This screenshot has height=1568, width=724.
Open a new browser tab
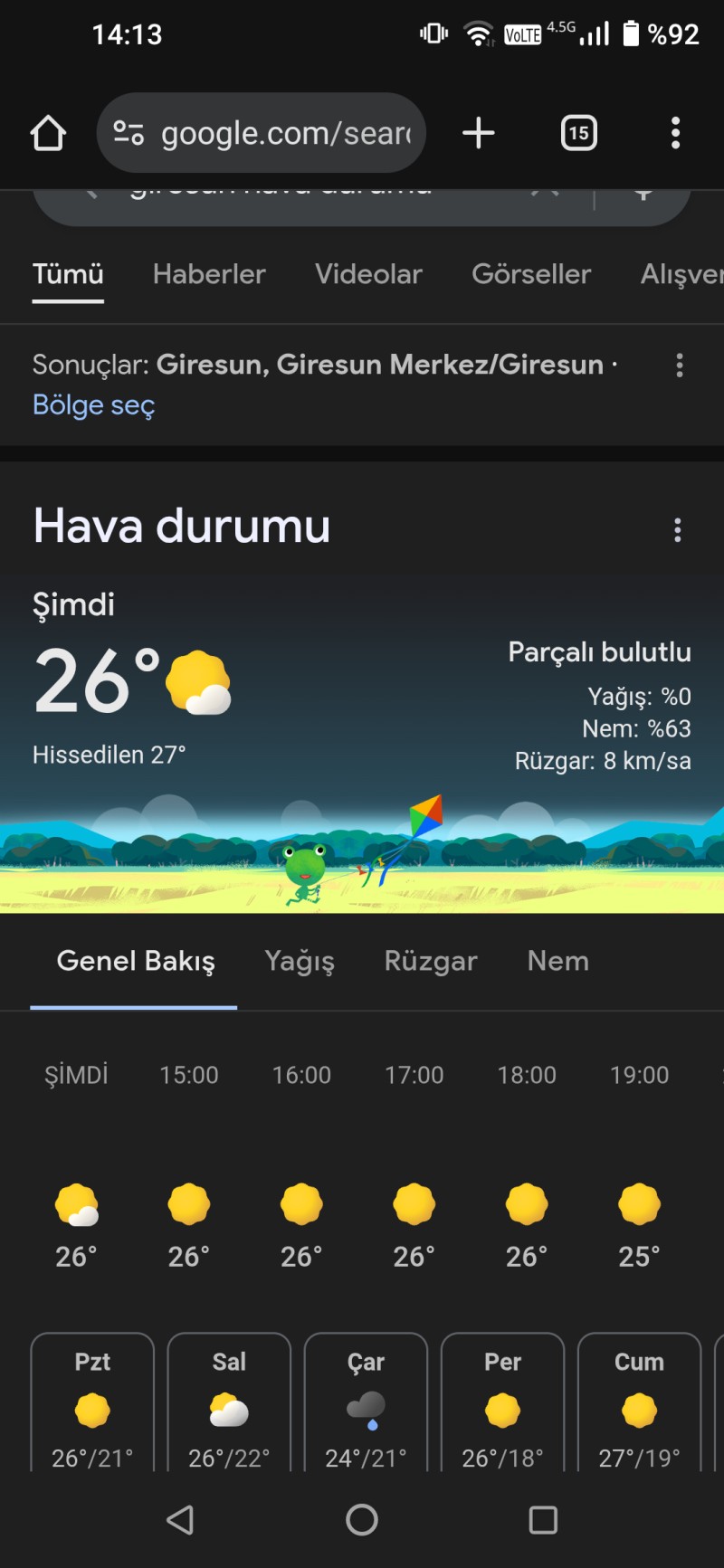pyautogui.click(x=478, y=133)
